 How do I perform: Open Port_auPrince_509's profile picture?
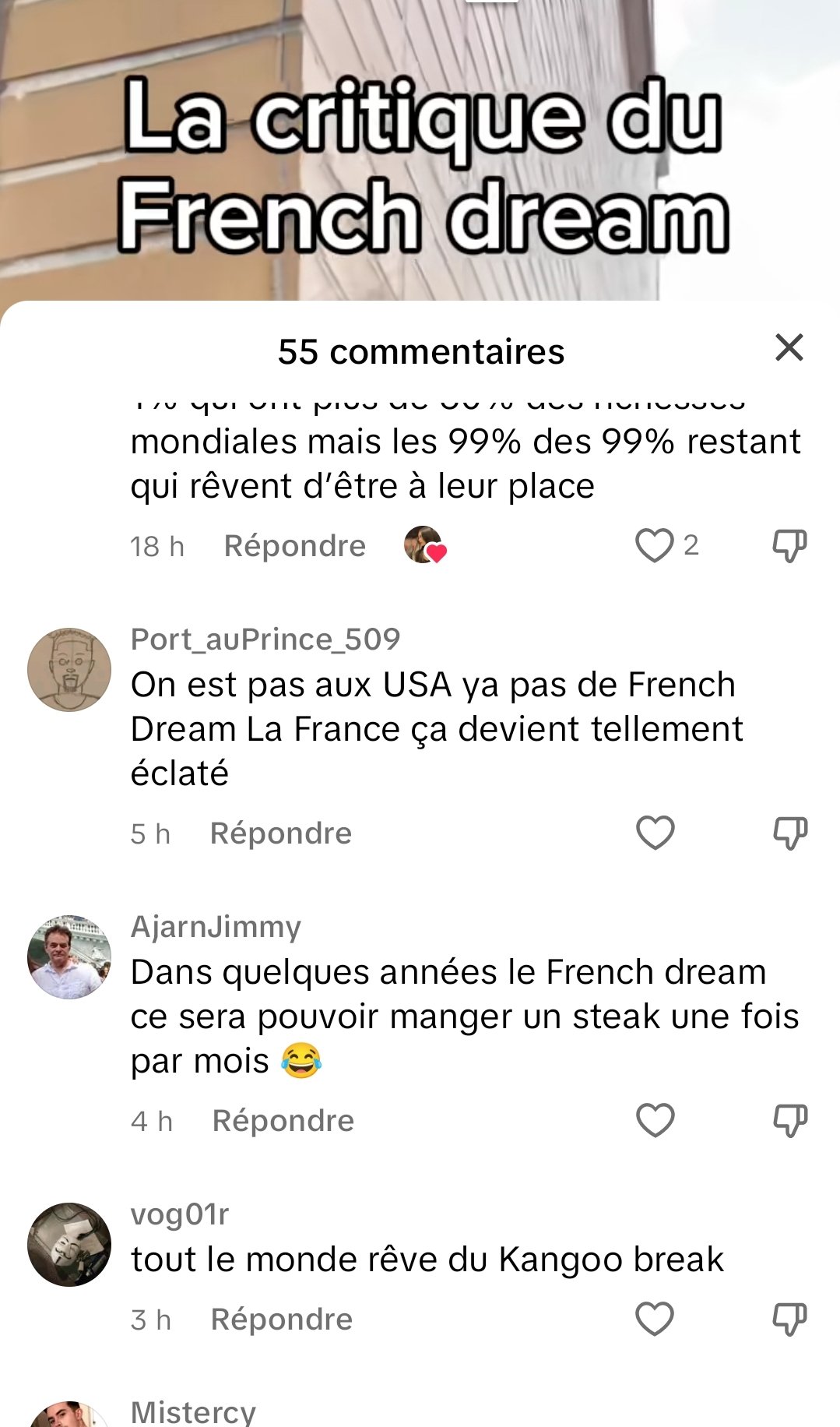tap(69, 669)
